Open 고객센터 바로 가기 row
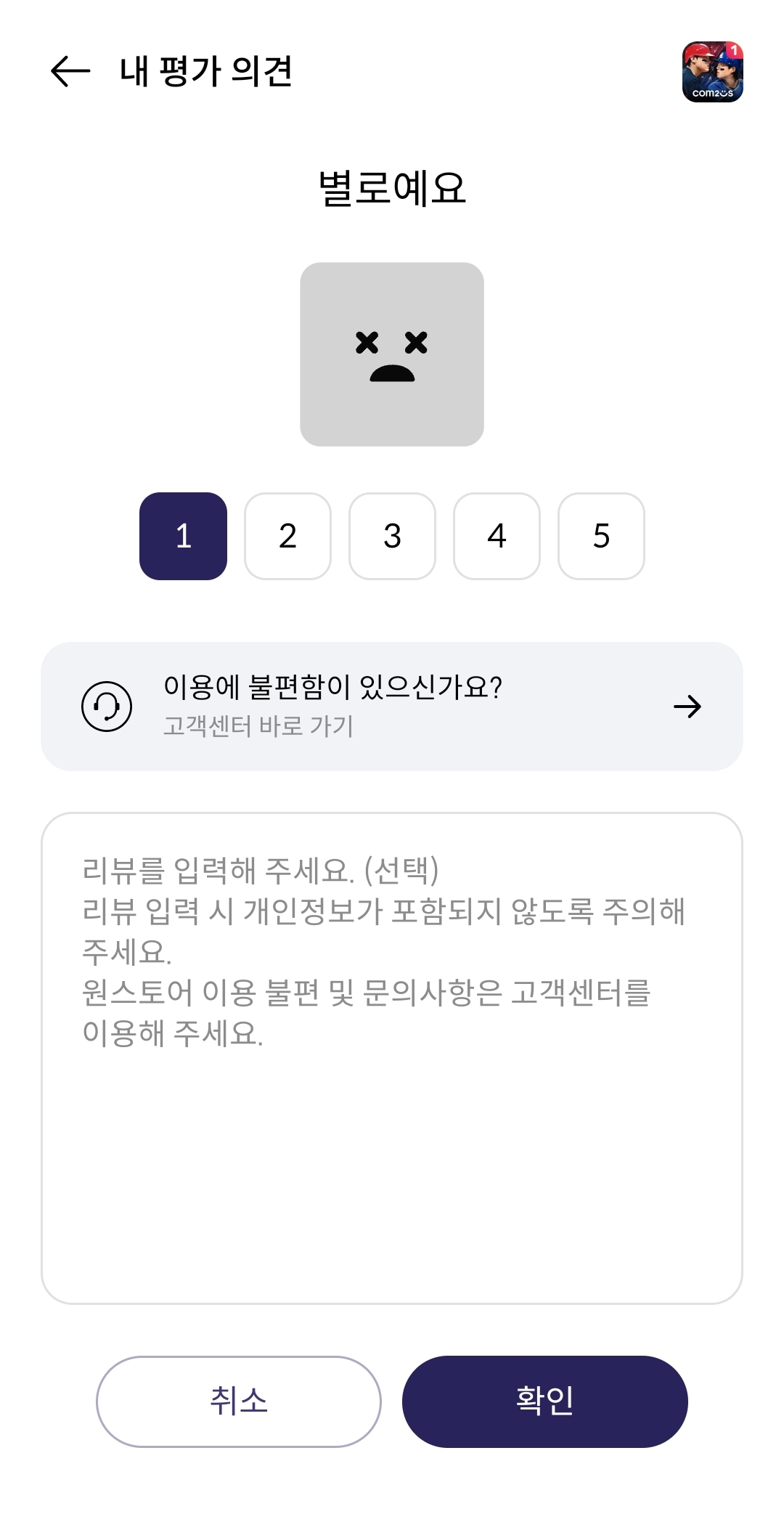Screen dimensions: 784x1530 pyautogui.click(x=392, y=707)
